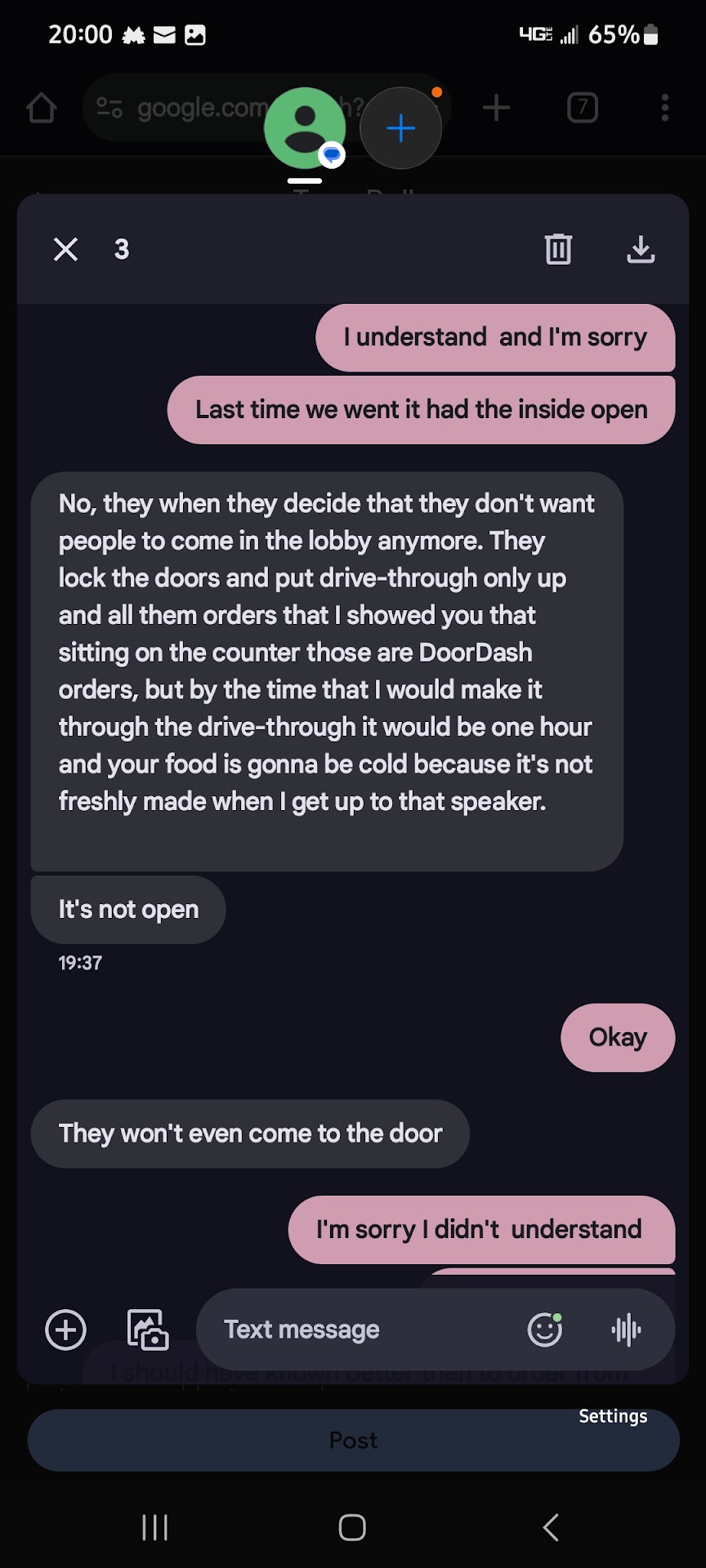Close the selection with the X icon
This screenshot has height=1568, width=706.
coord(65,249)
